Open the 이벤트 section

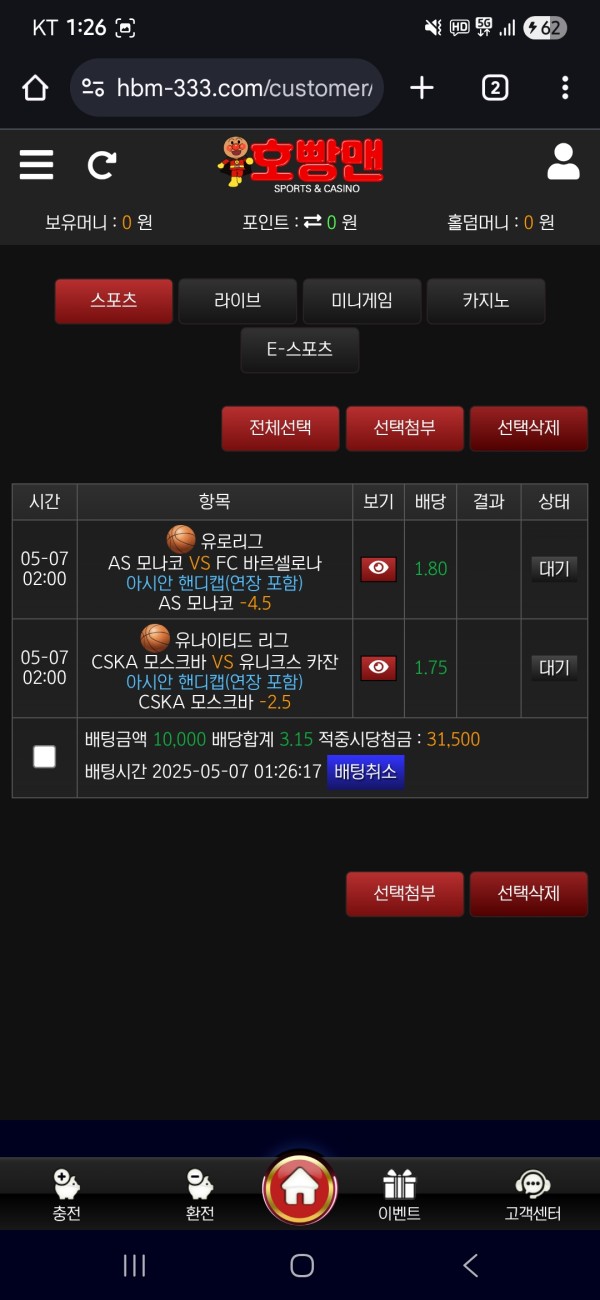(x=399, y=1196)
